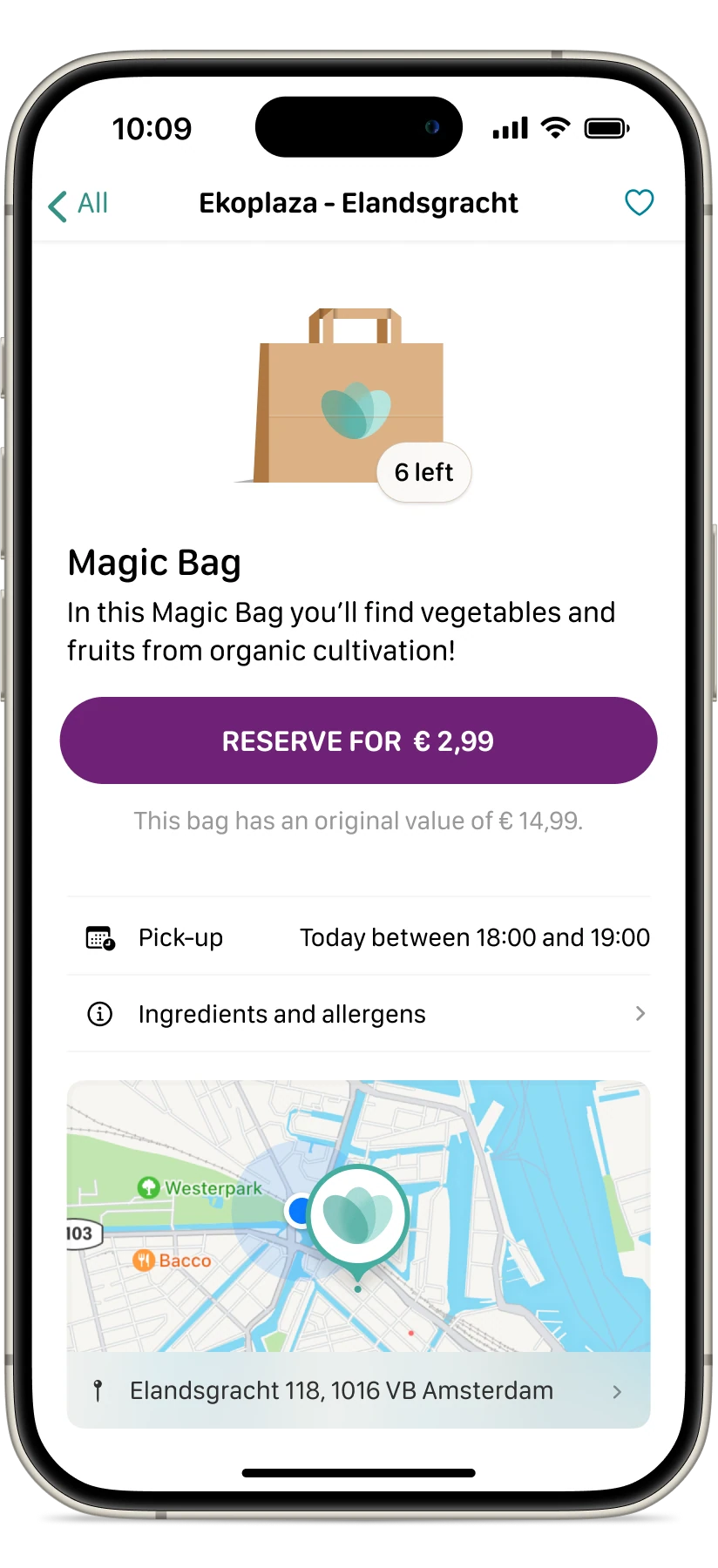Screen dimensions: 718x1568
Task: Open the map preview
Action: click(x=358, y=1216)
